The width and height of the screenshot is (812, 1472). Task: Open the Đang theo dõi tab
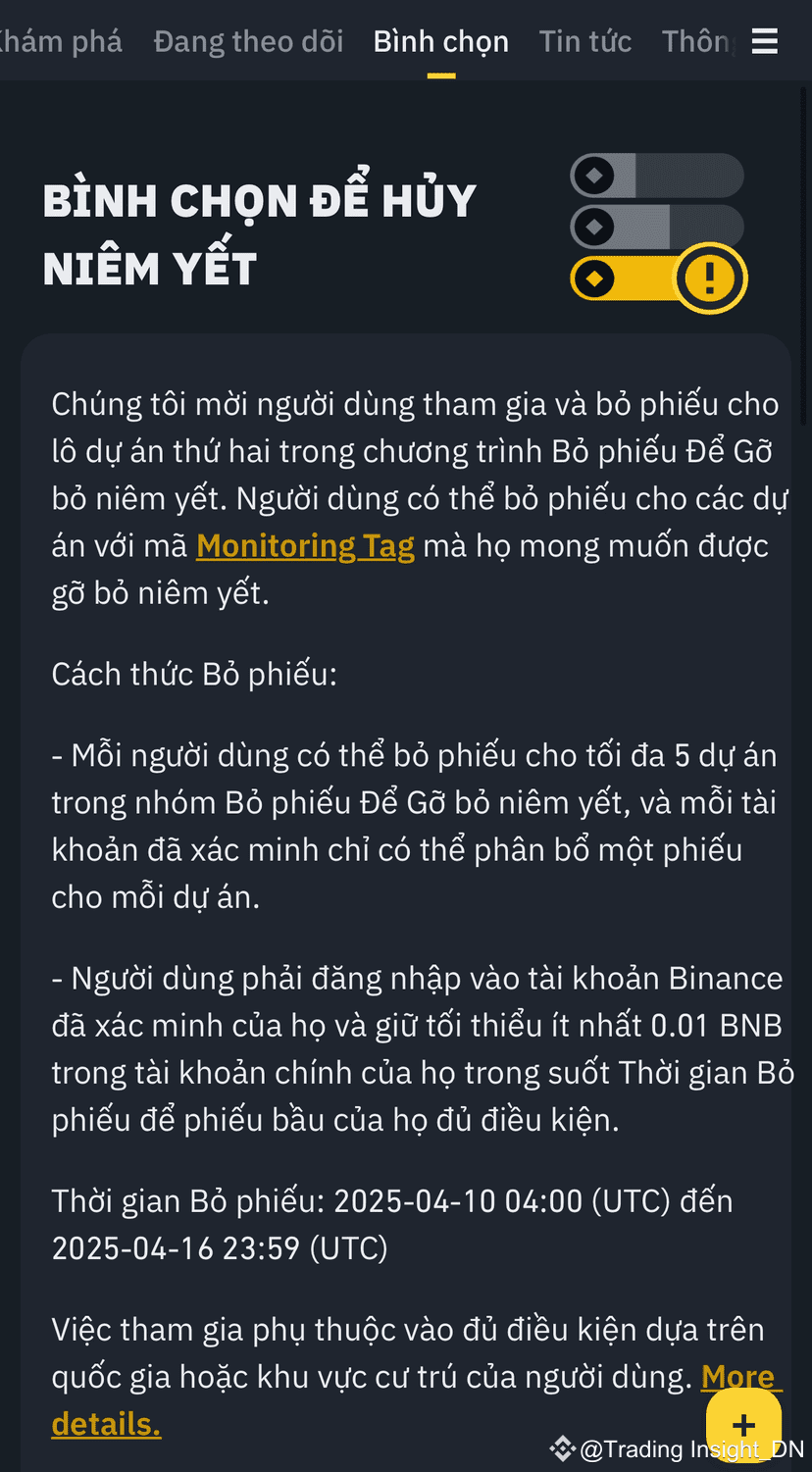[x=248, y=40]
